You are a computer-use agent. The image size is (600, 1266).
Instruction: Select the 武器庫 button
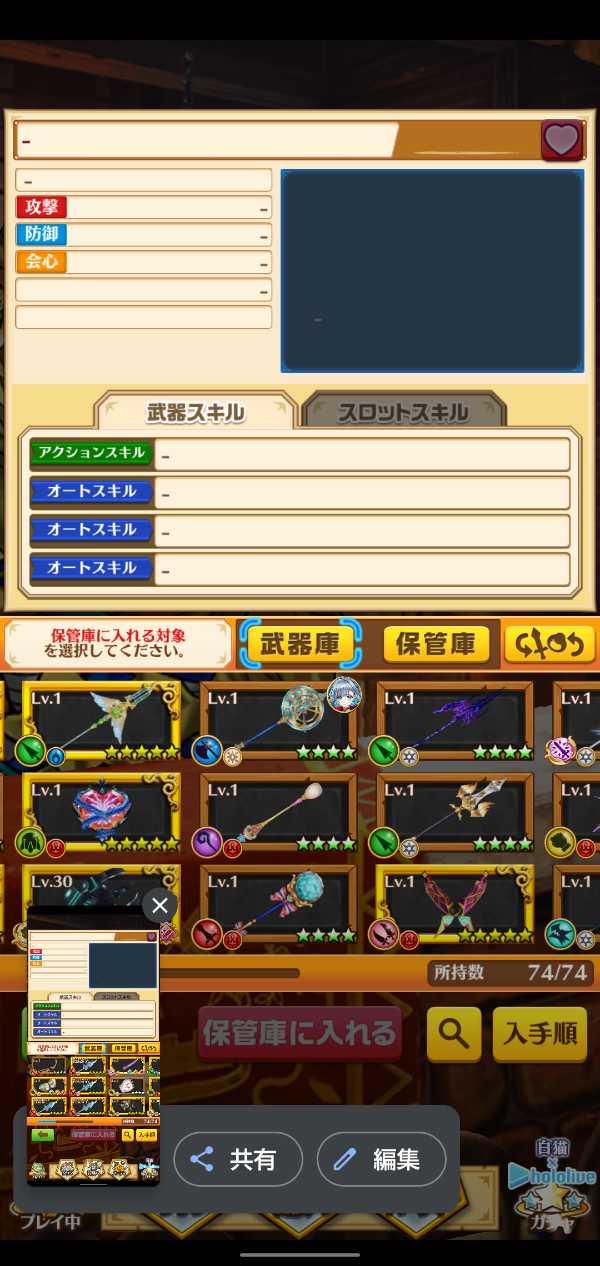(x=299, y=645)
